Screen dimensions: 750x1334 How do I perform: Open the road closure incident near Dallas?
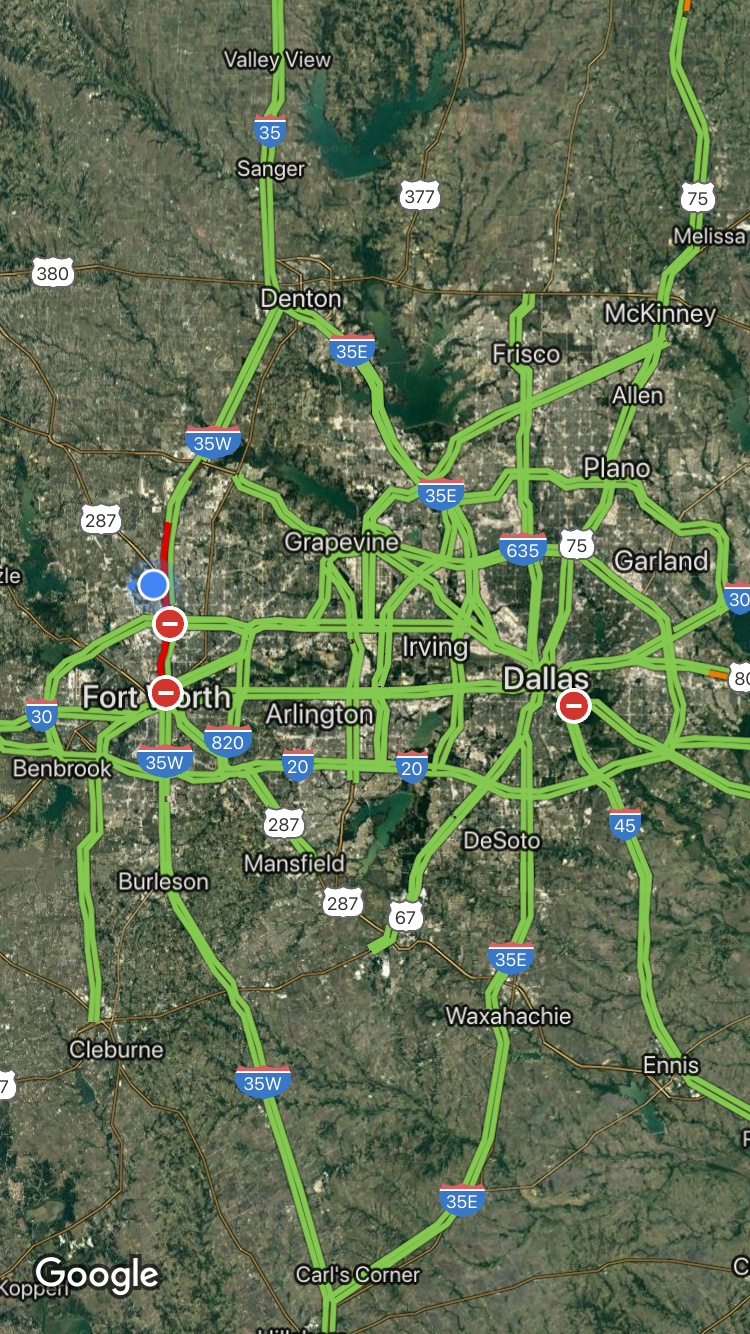[x=574, y=706]
